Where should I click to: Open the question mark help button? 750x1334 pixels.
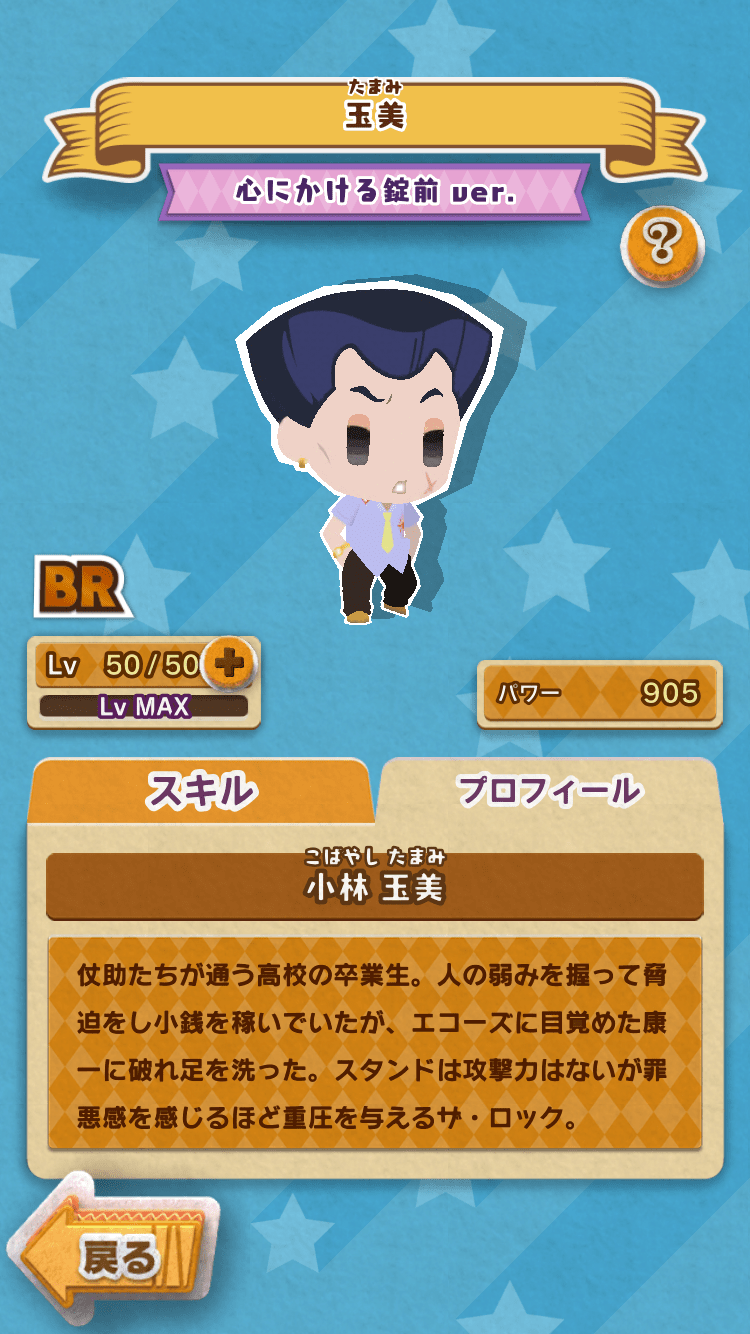click(x=662, y=243)
